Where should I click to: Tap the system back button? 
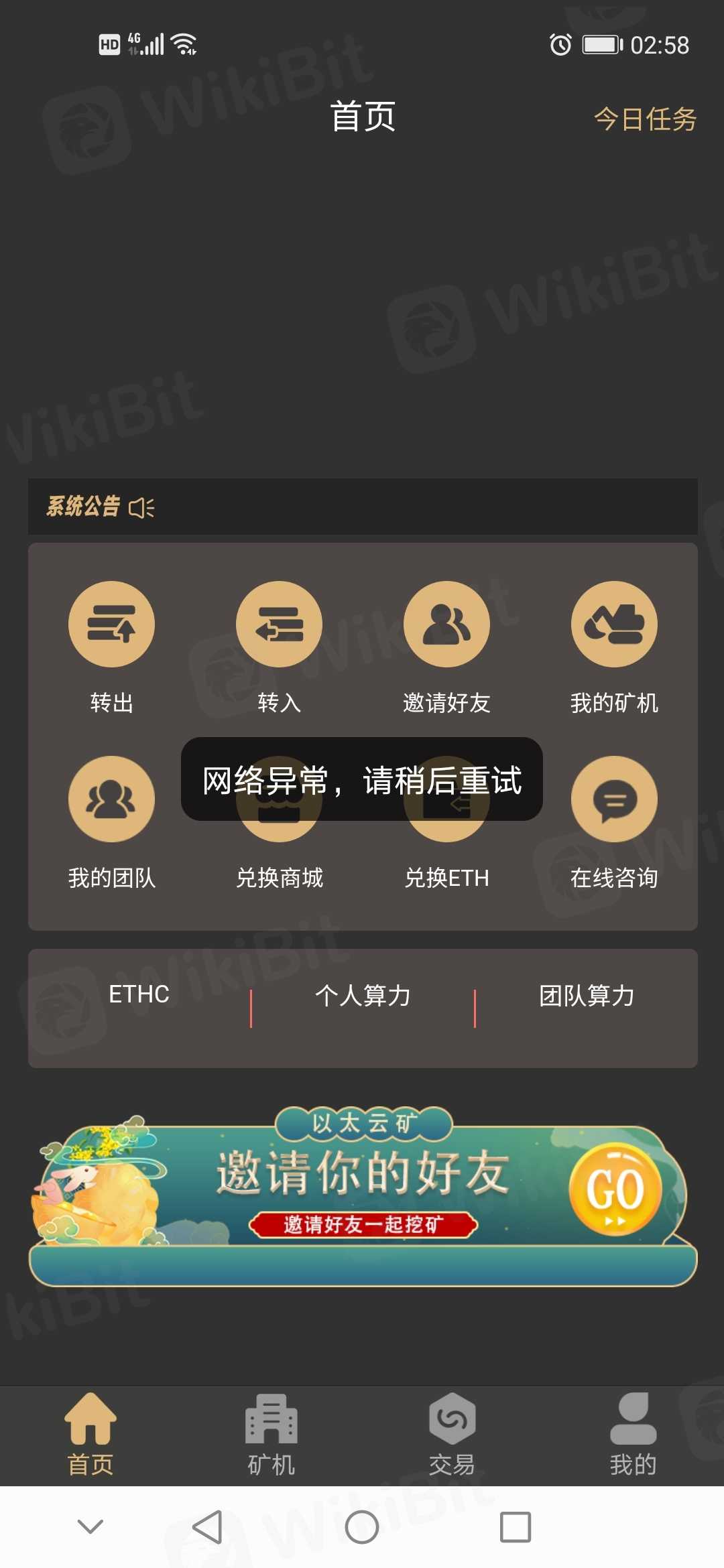(x=207, y=1527)
